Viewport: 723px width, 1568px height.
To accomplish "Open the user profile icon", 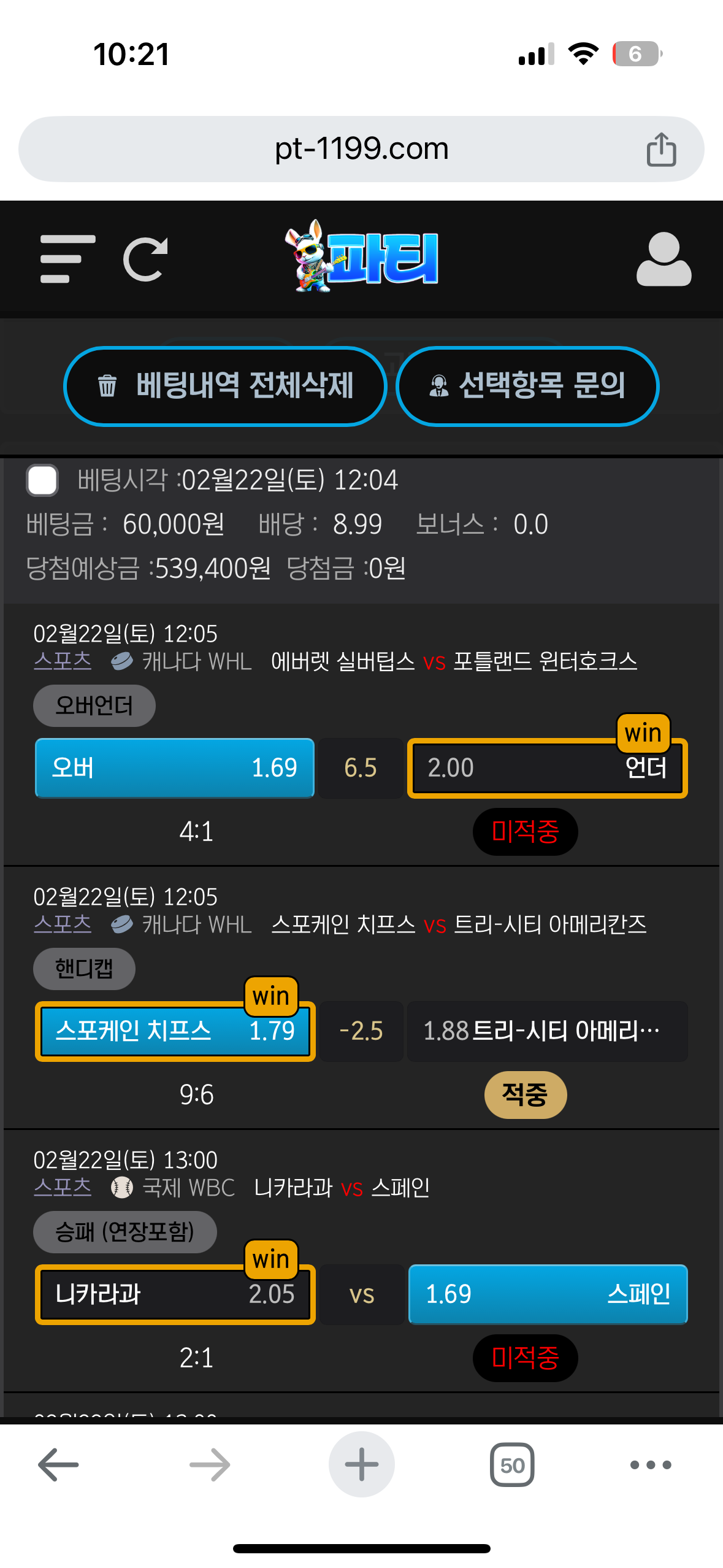I will point(664,259).
